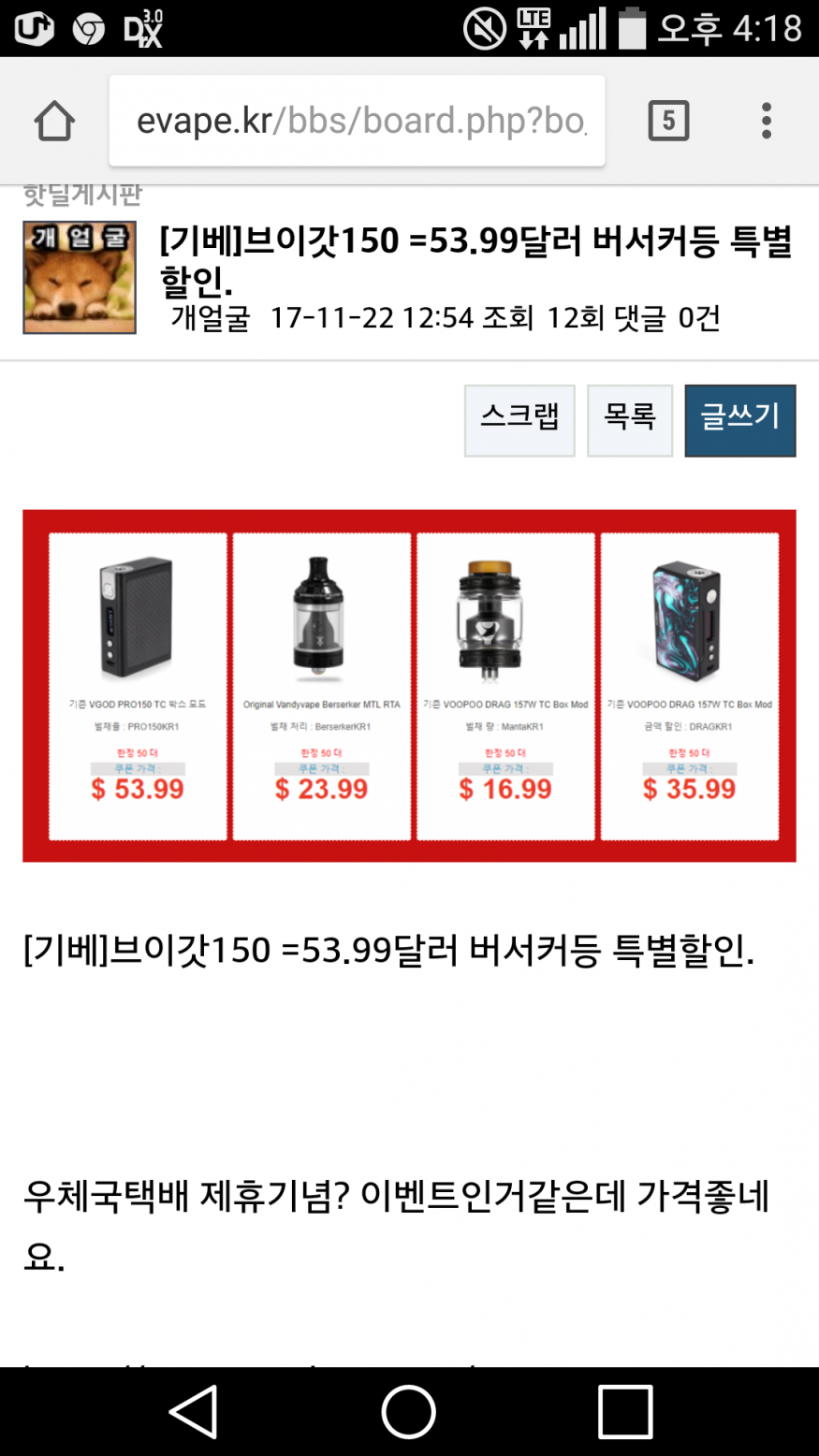Go back with the system back button
The image size is (819, 1456).
(194, 1411)
